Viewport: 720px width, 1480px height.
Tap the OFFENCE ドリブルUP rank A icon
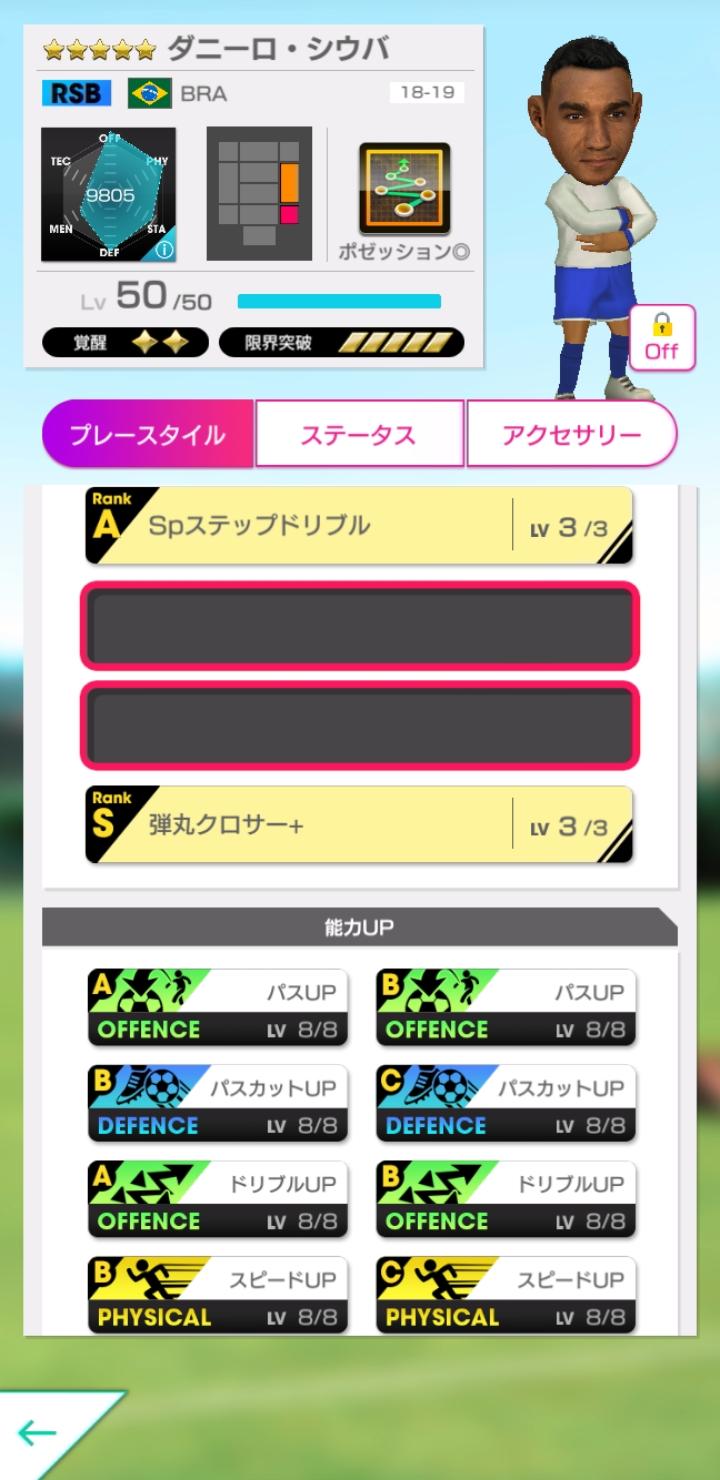(x=218, y=1198)
